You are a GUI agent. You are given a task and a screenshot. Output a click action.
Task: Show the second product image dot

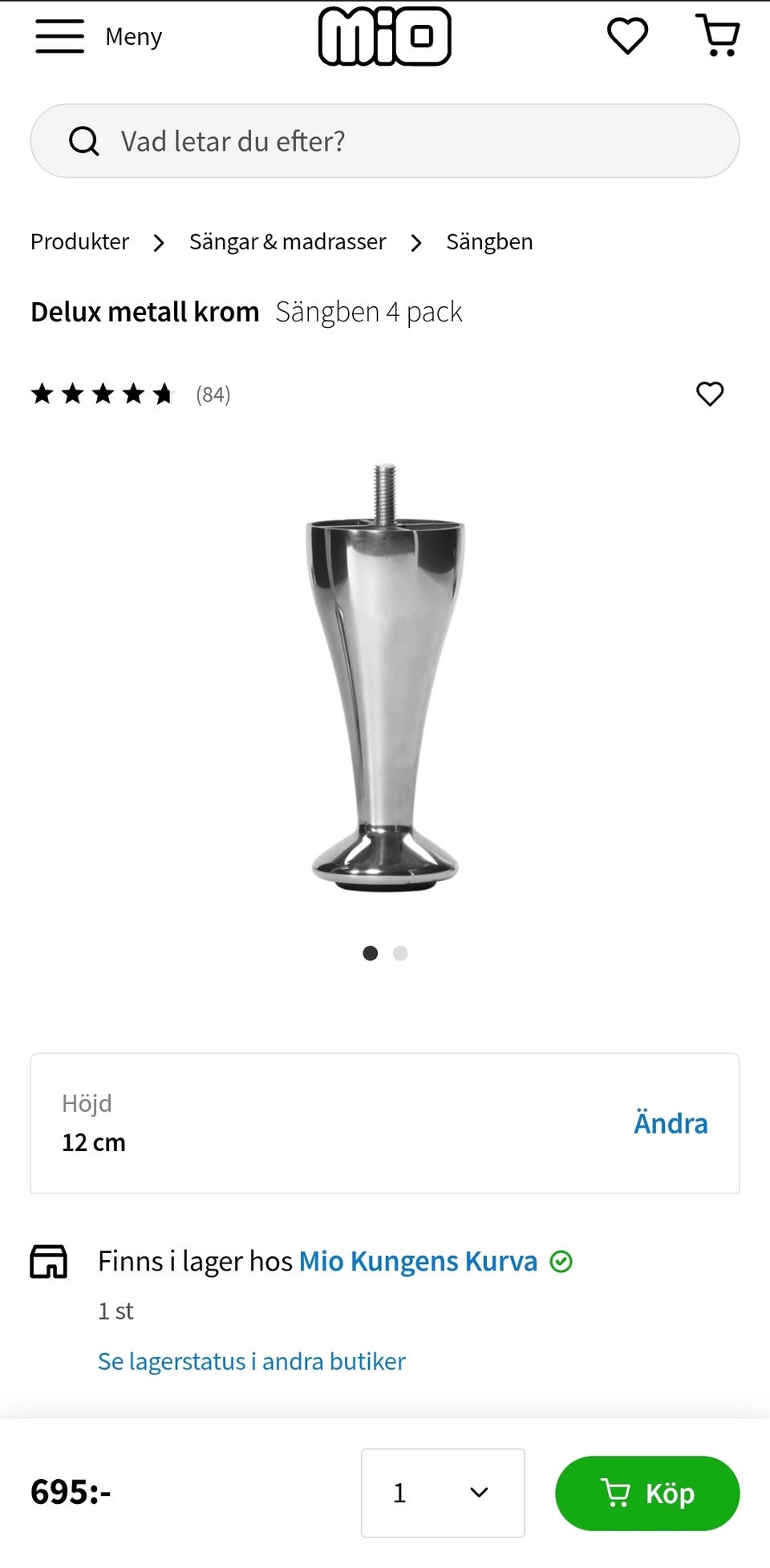(400, 953)
